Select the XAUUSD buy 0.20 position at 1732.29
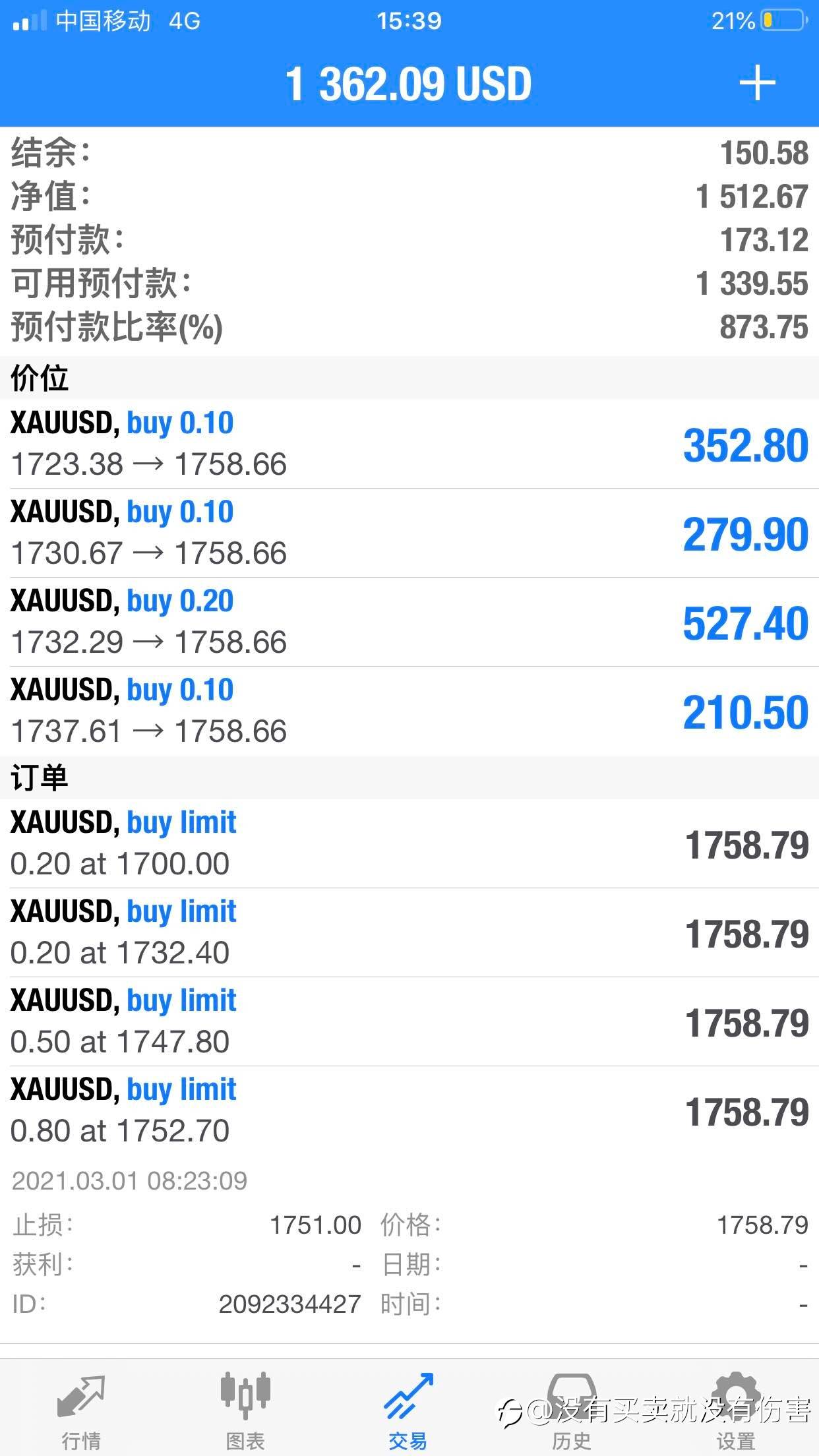This screenshot has height=1456, width=819. (409, 622)
